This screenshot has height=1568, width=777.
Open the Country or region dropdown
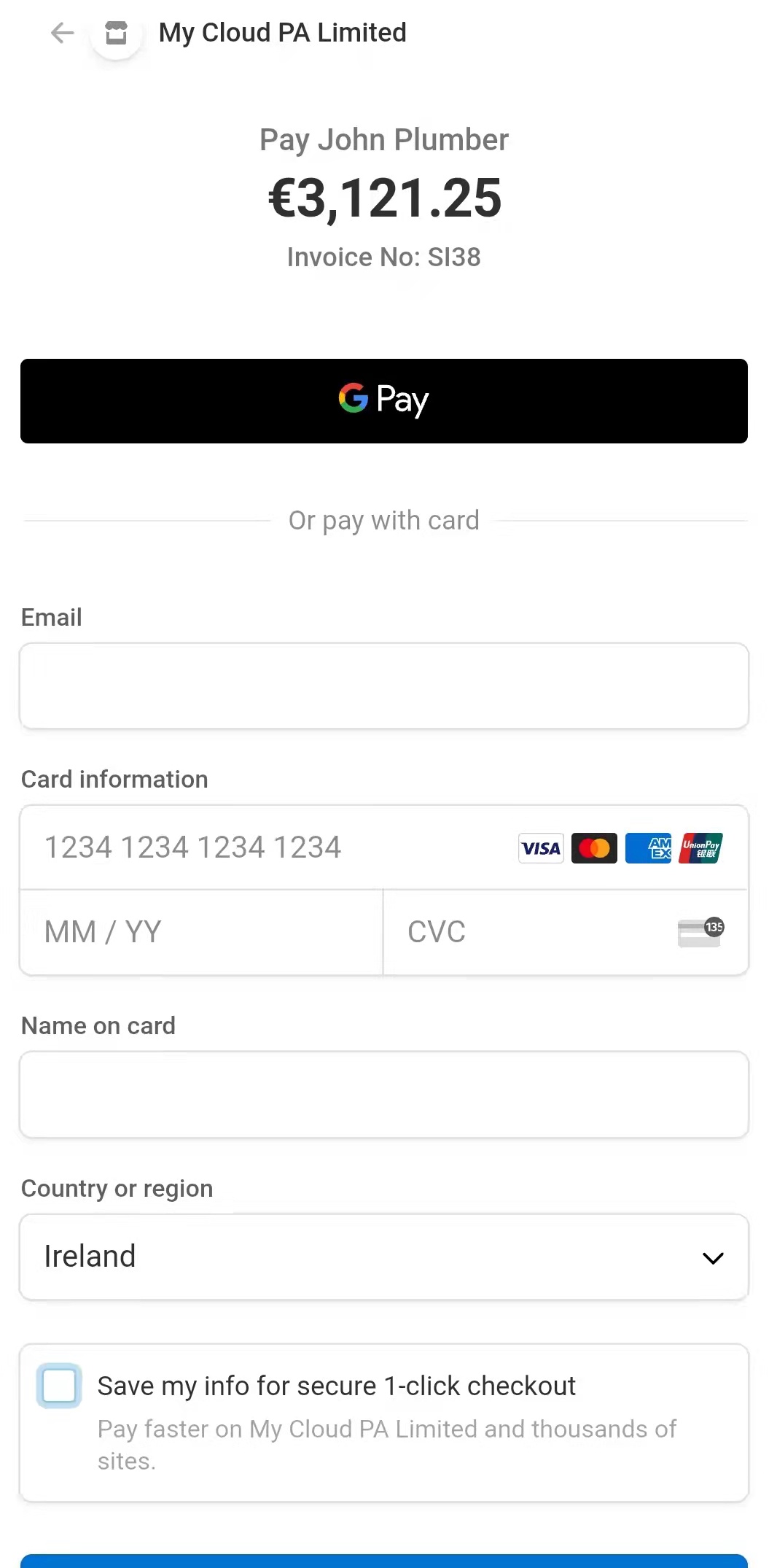(x=384, y=1257)
